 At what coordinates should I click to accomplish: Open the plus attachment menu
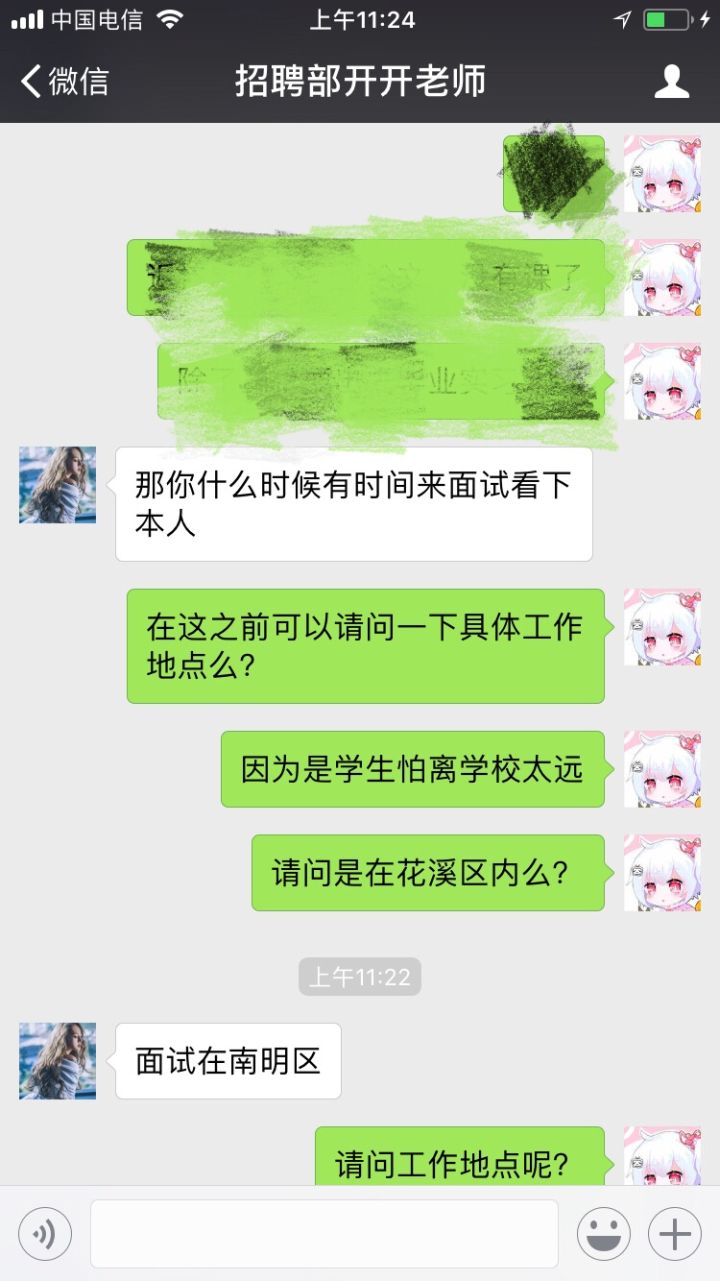[674, 1233]
